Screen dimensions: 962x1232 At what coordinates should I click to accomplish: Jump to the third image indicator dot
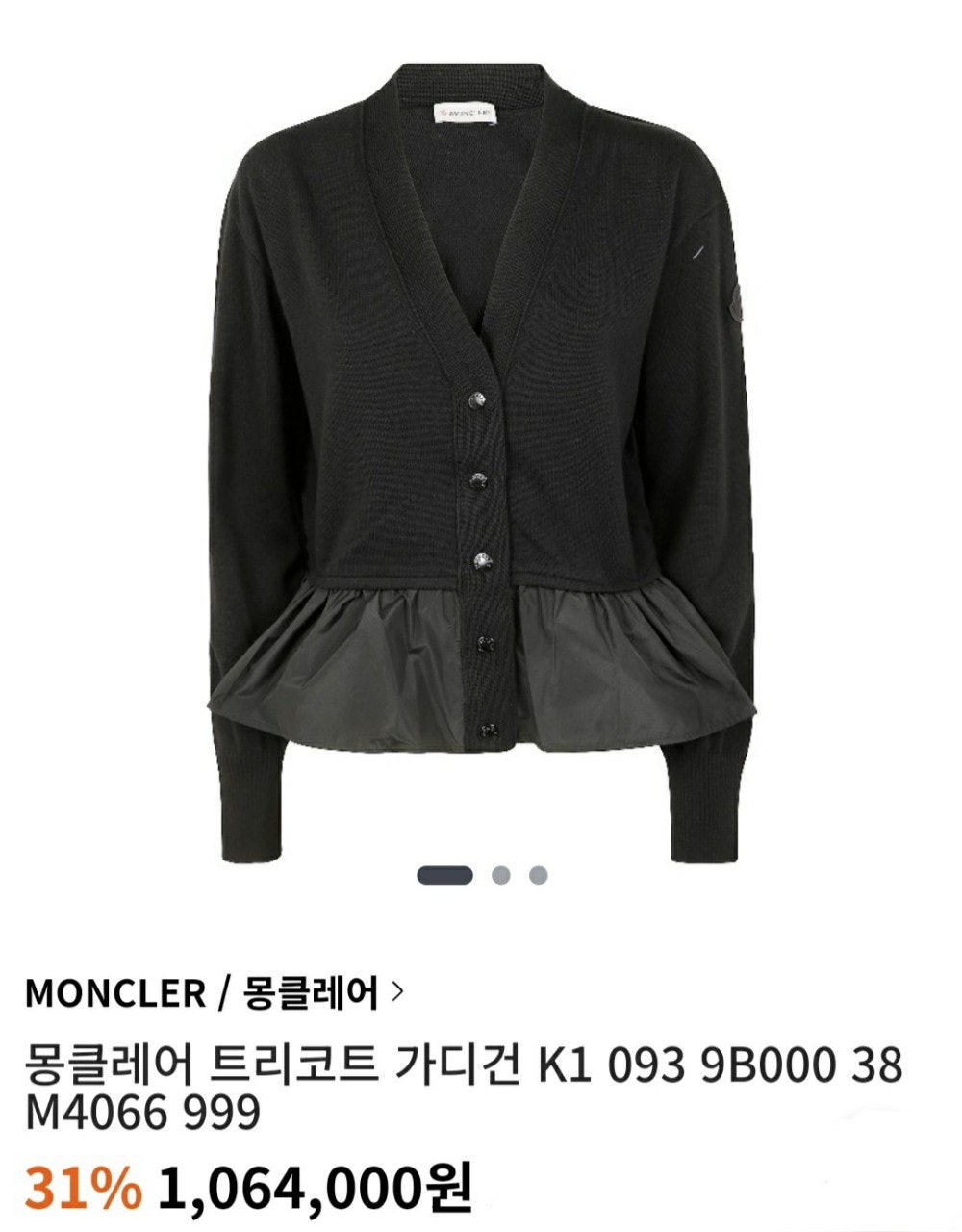tap(539, 875)
